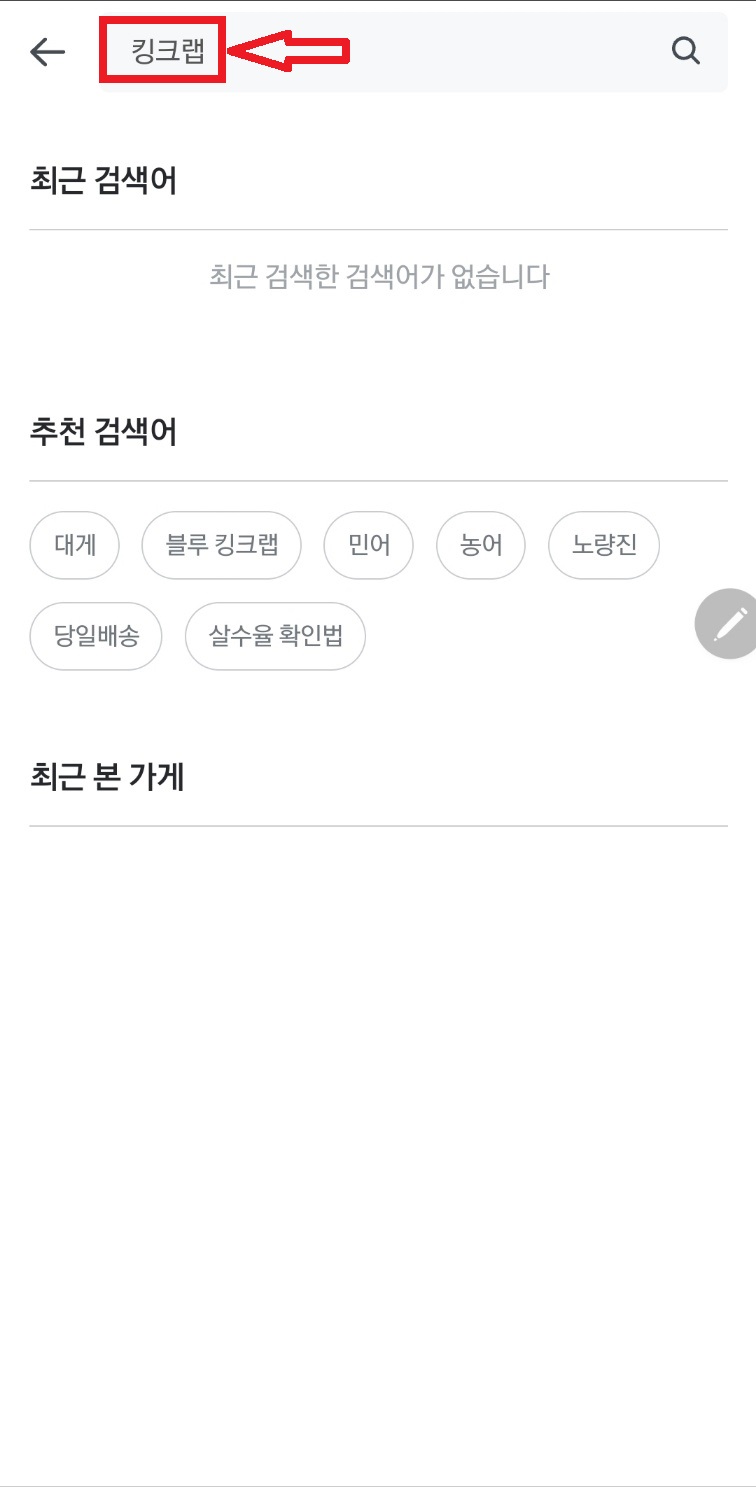Click the search input containing 킹크랩

coord(163,50)
